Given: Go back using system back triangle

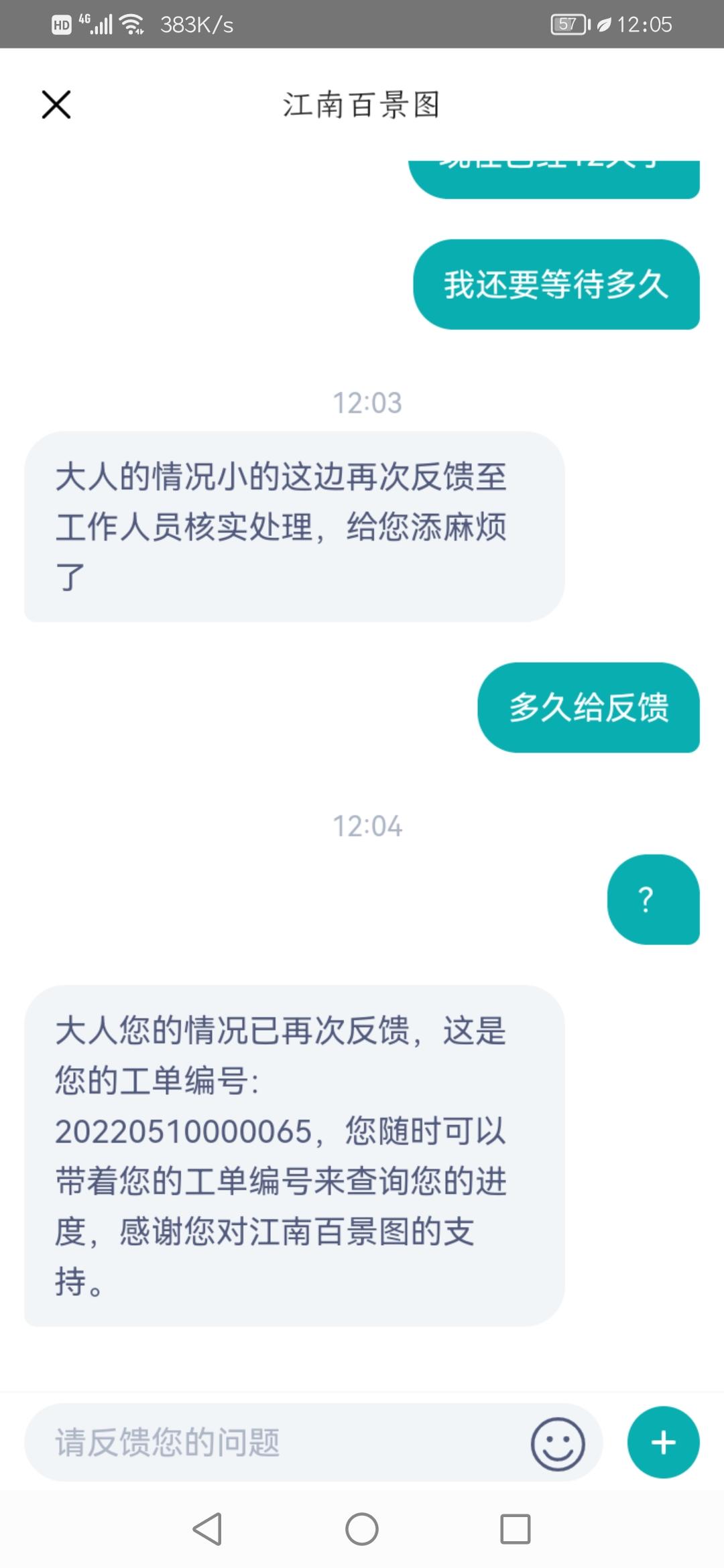Looking at the screenshot, I should coord(207,1529).
